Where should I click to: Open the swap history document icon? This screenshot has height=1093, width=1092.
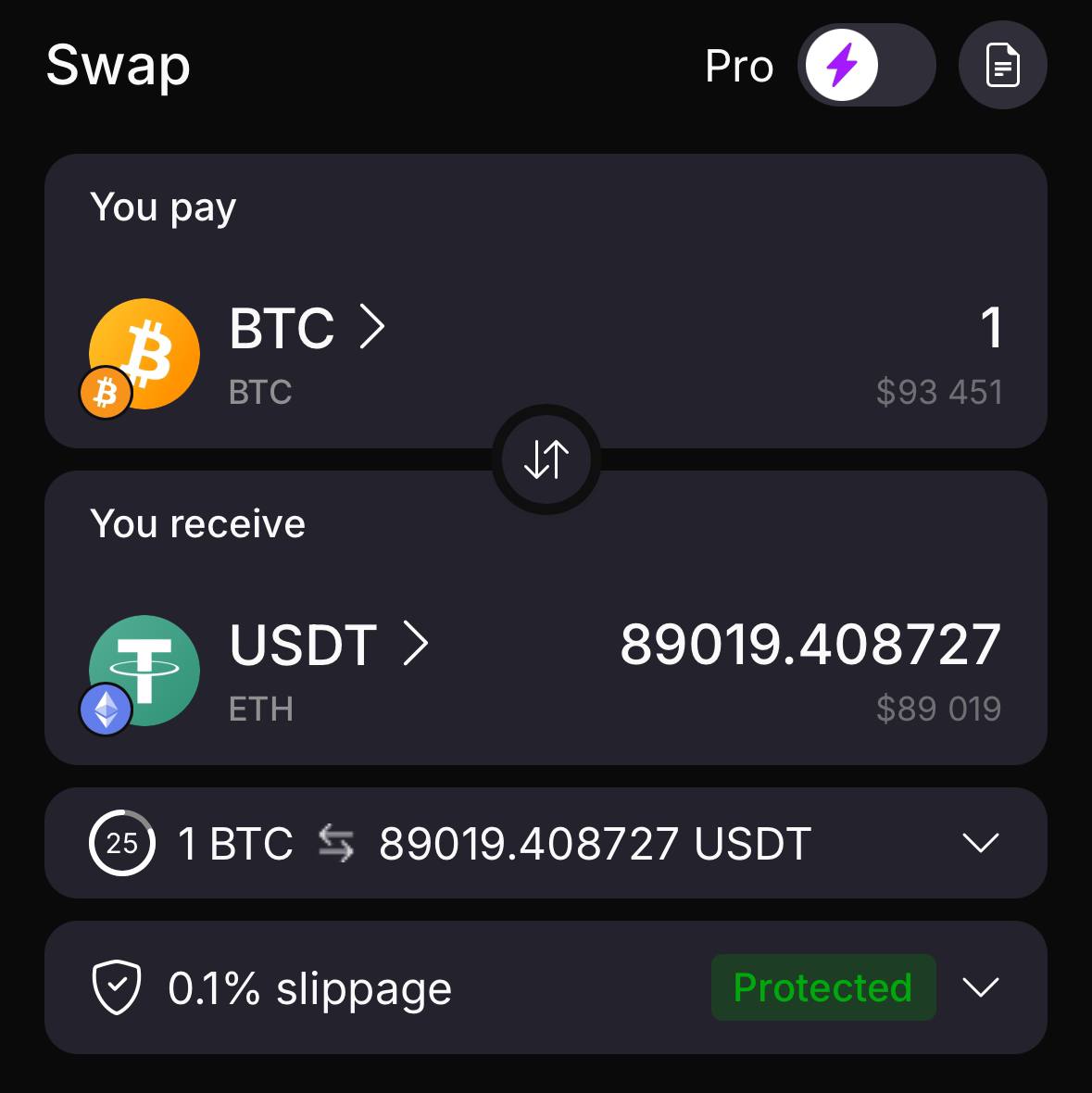[1002, 66]
